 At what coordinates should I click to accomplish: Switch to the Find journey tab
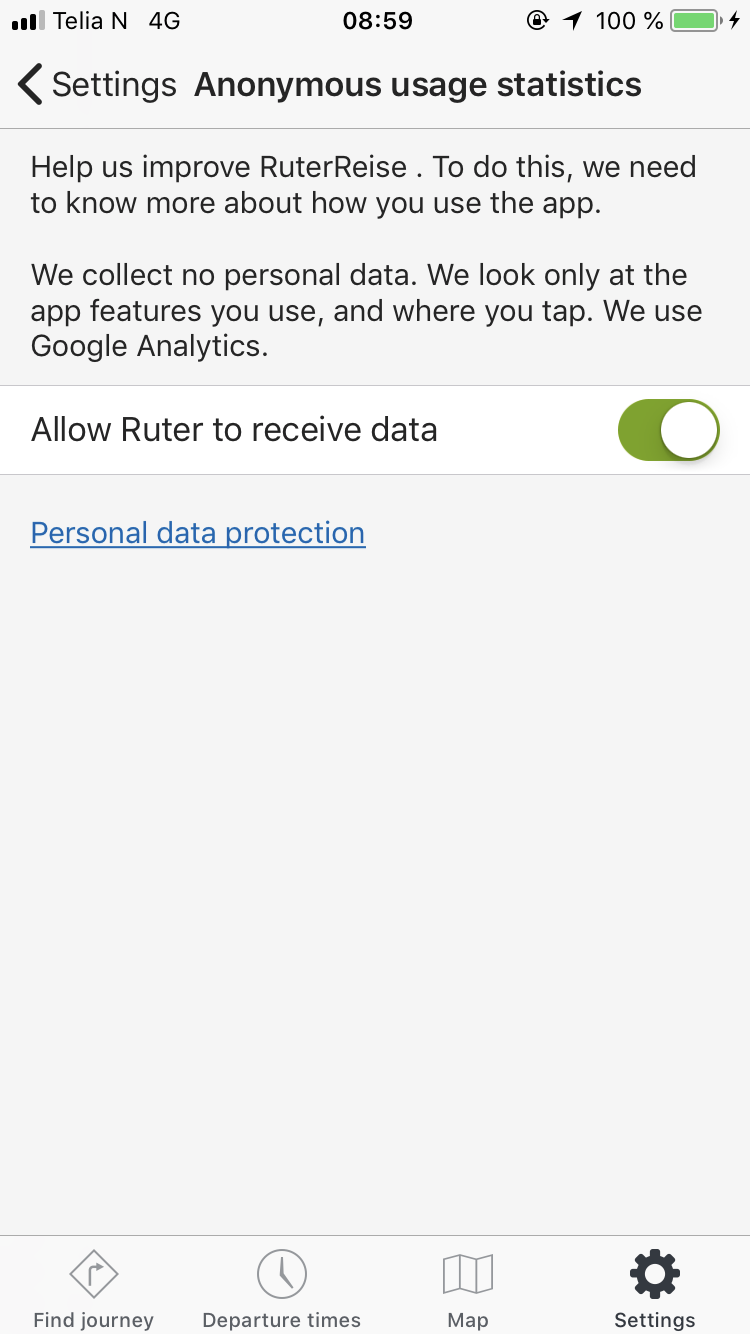point(94,1289)
